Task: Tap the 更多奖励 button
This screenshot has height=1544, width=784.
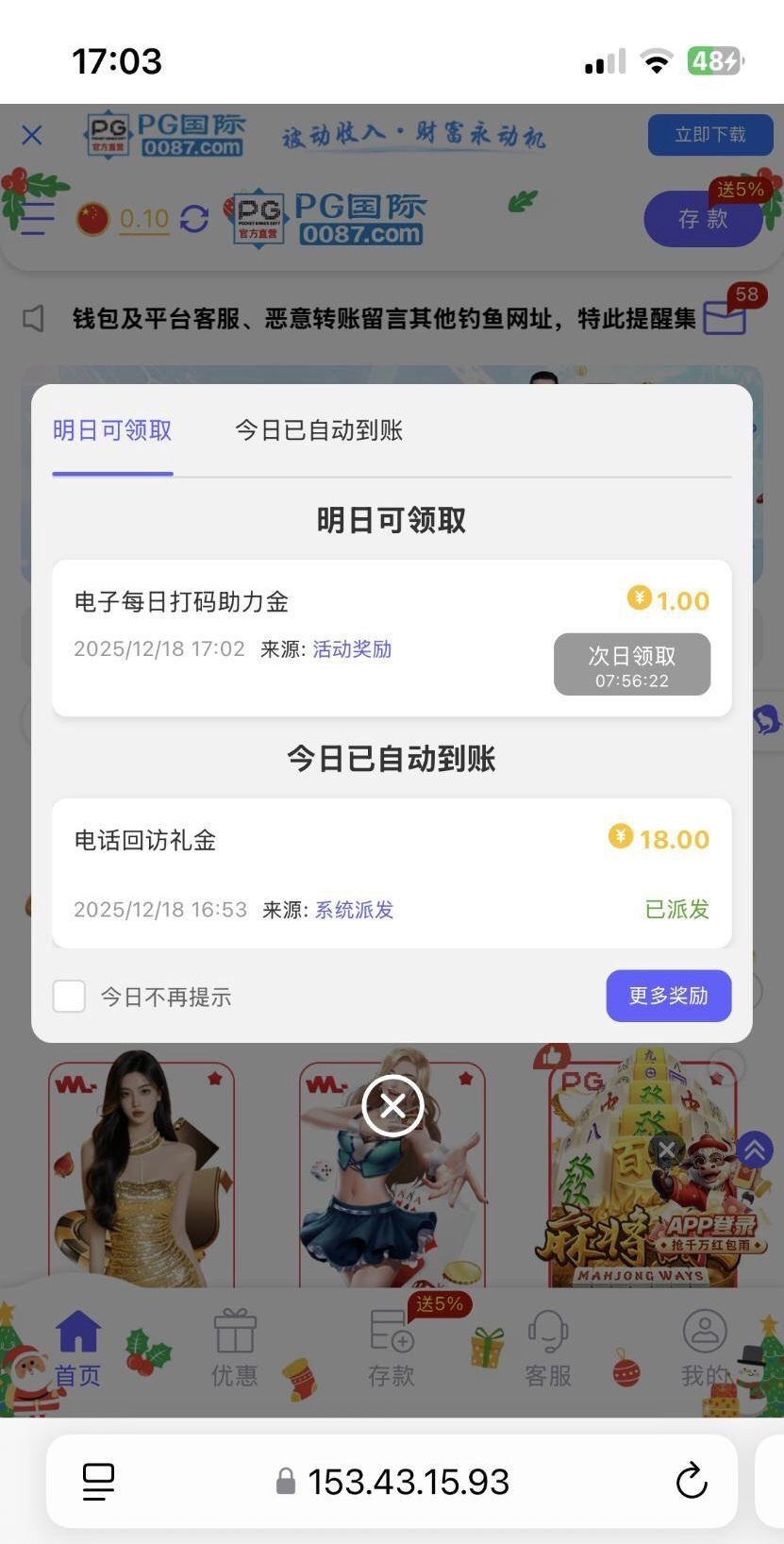Action: pos(668,996)
